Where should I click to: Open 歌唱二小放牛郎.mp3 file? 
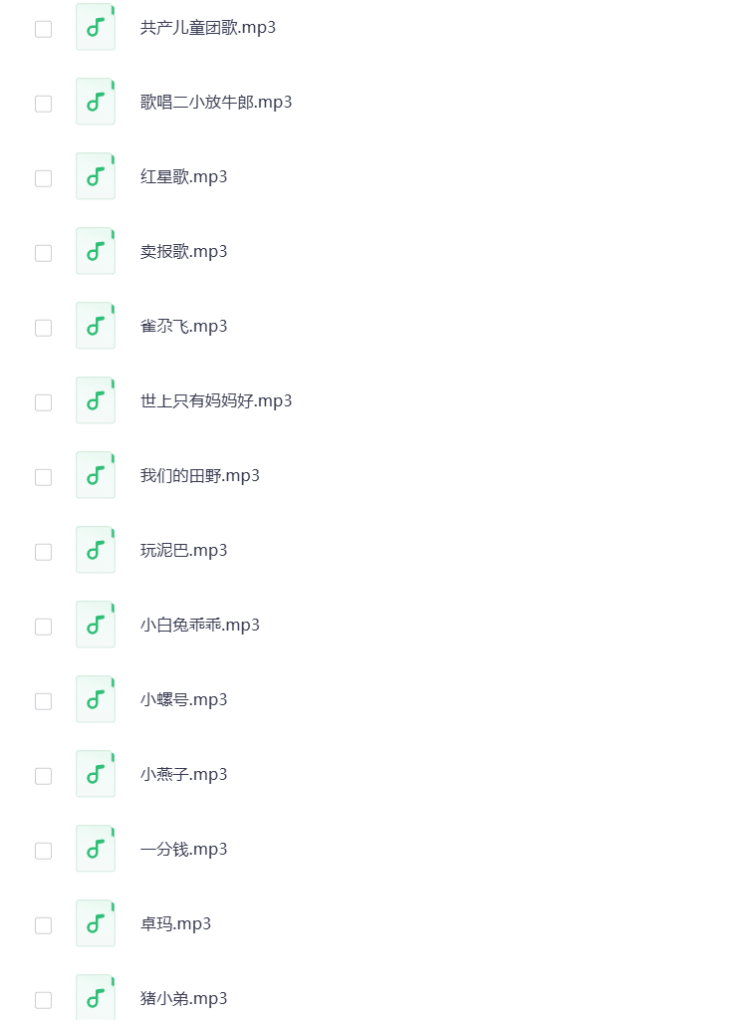click(216, 102)
